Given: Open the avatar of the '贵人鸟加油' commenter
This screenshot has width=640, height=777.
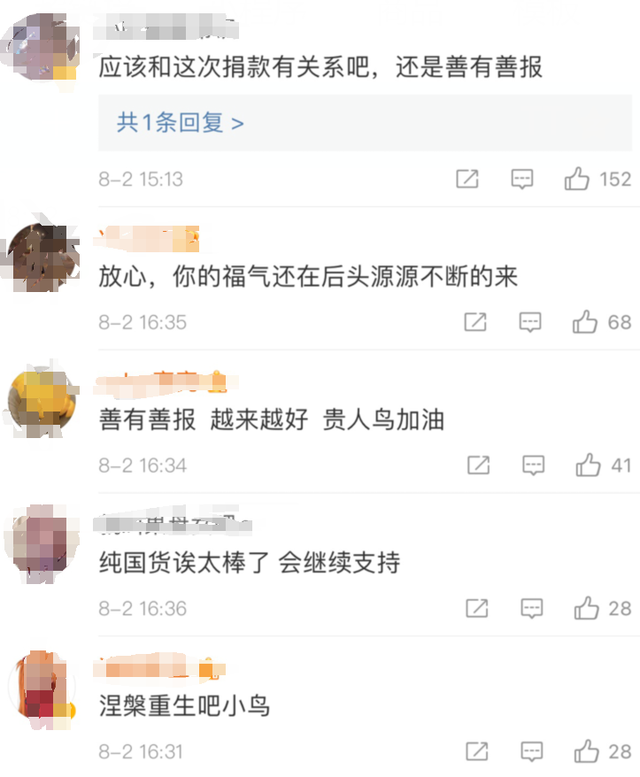Looking at the screenshot, I should [x=42, y=402].
